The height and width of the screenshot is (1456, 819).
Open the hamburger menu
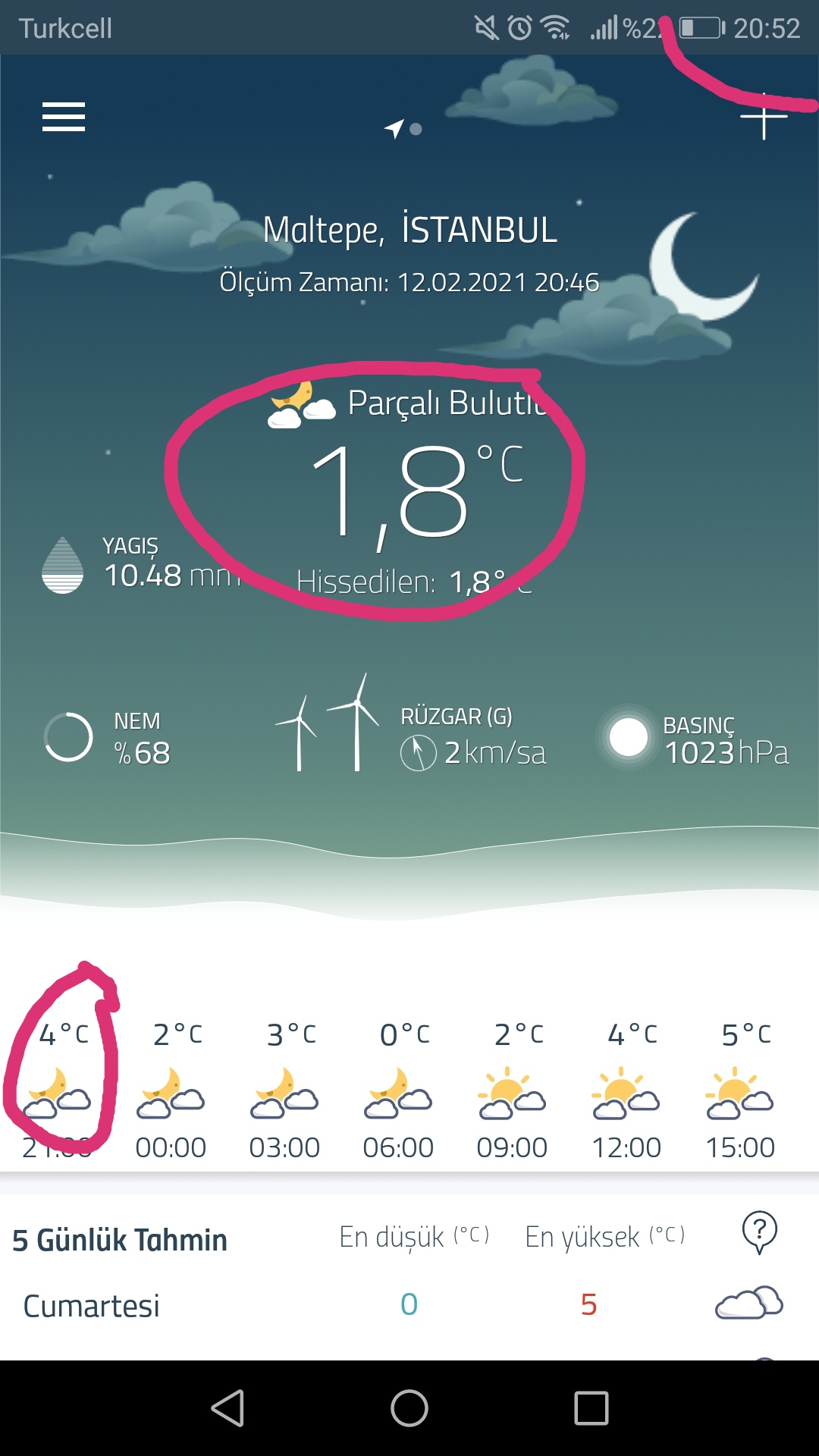click(x=64, y=117)
